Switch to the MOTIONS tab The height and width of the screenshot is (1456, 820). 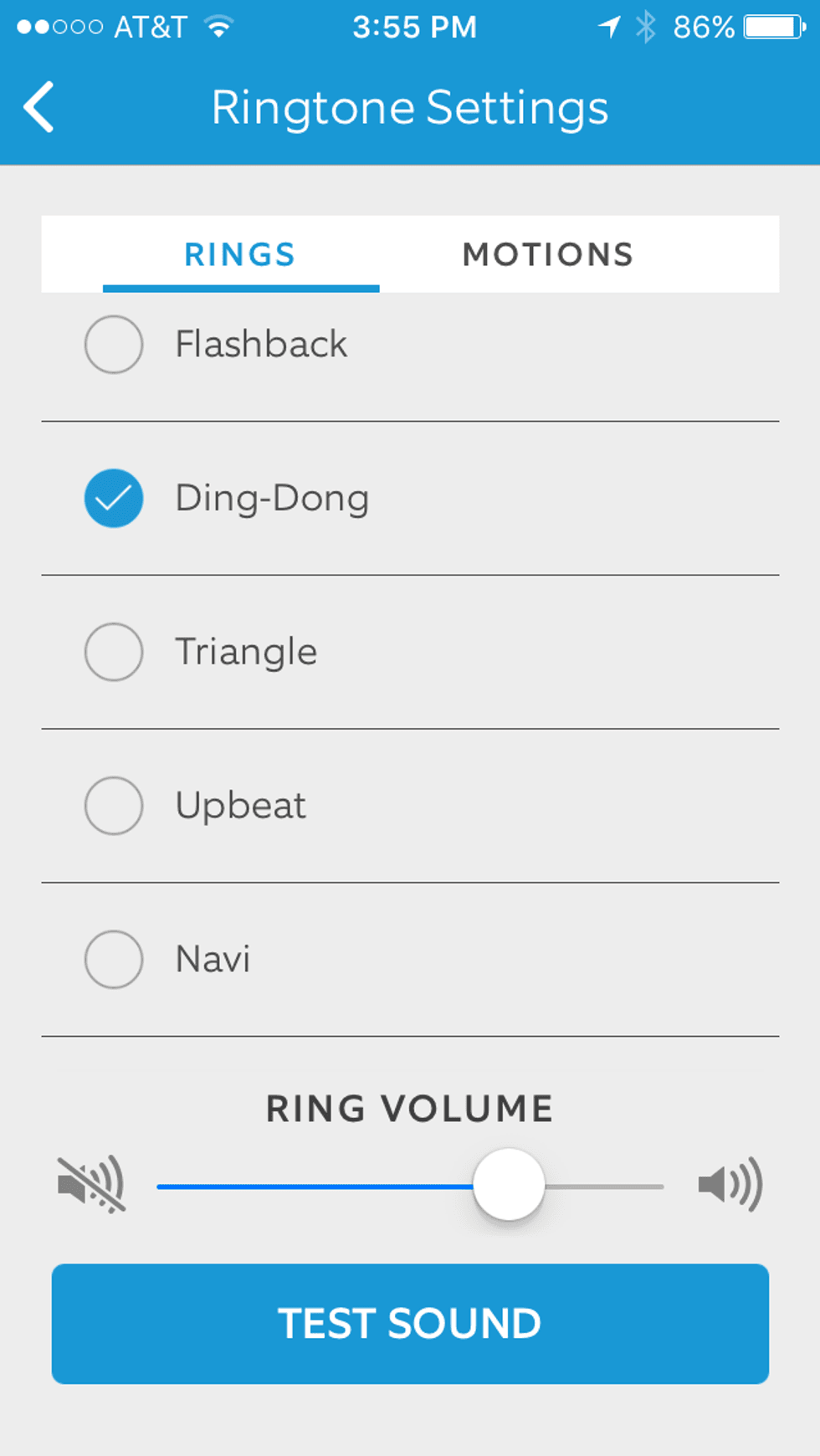[547, 254]
